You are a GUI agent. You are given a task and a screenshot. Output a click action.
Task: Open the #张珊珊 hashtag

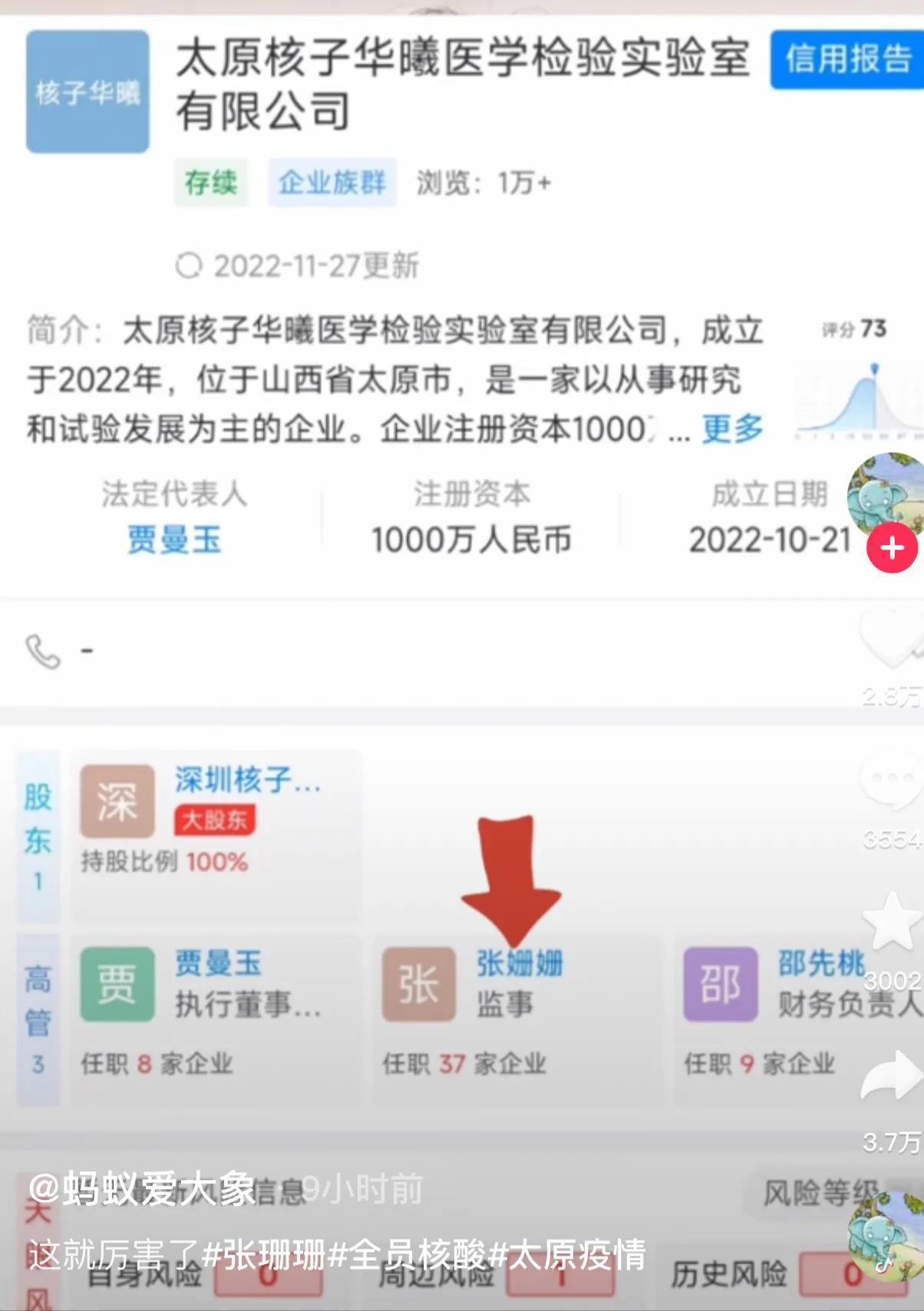tap(263, 1256)
